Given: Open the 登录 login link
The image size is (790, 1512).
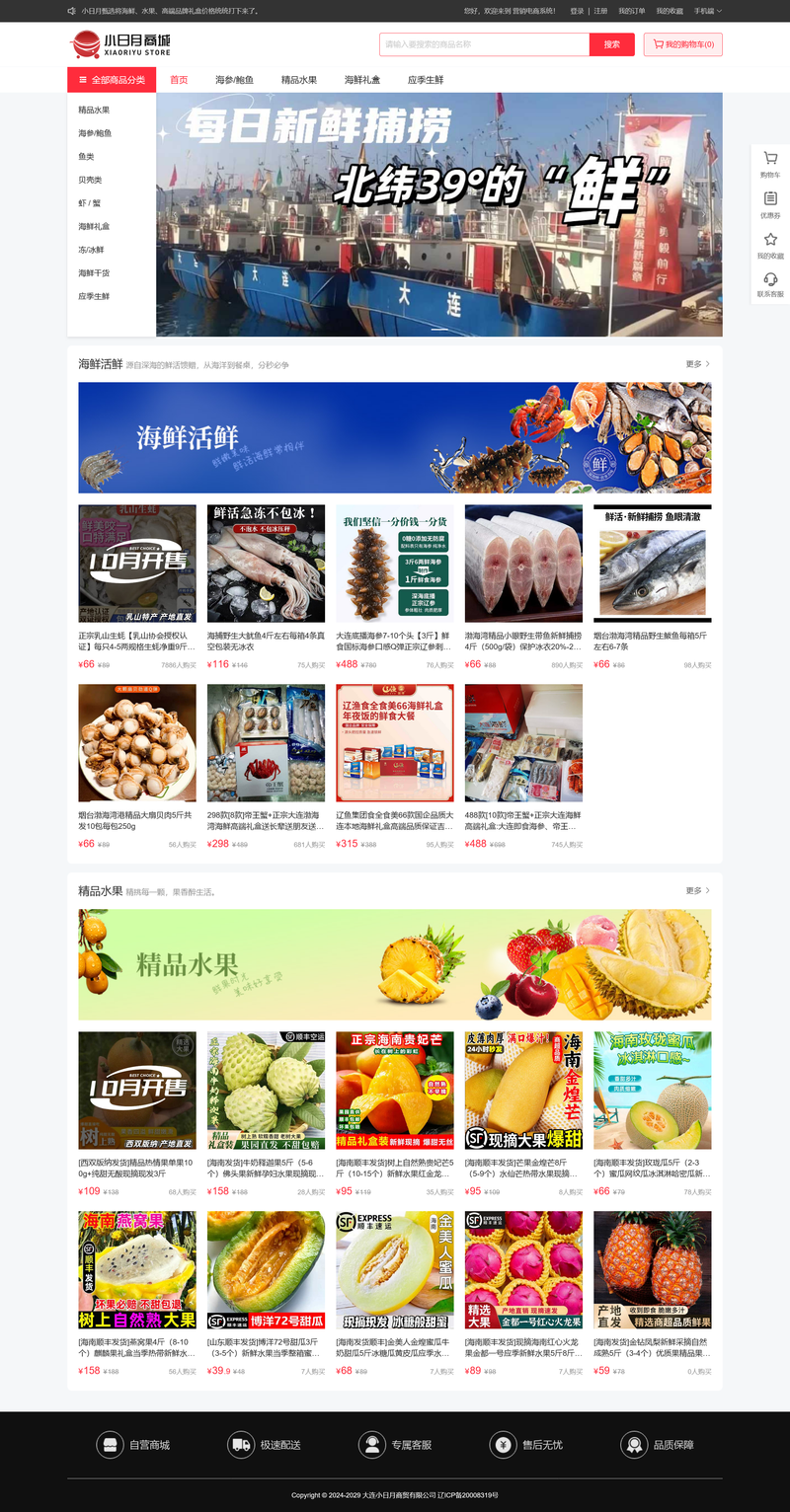Looking at the screenshot, I should (577, 11).
